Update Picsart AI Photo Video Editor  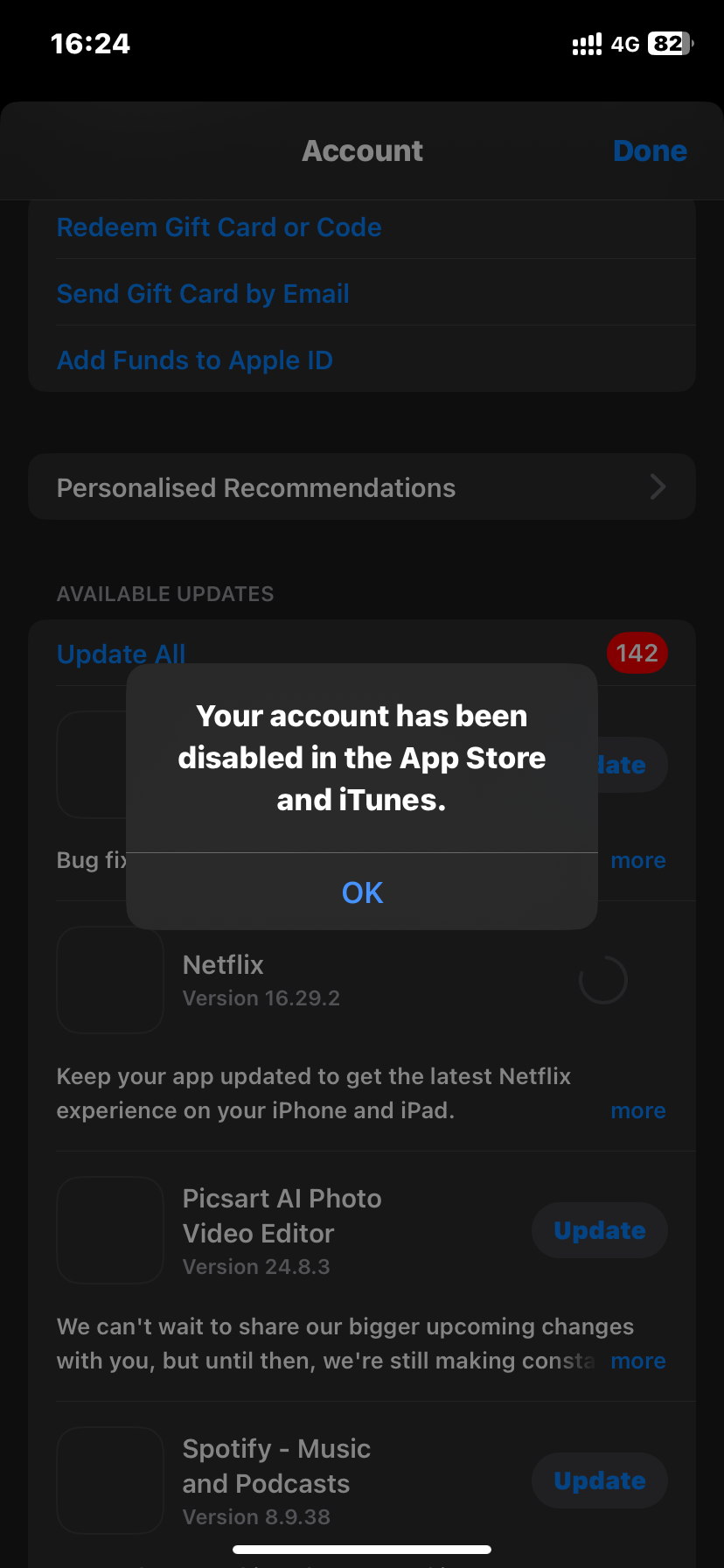point(600,1230)
